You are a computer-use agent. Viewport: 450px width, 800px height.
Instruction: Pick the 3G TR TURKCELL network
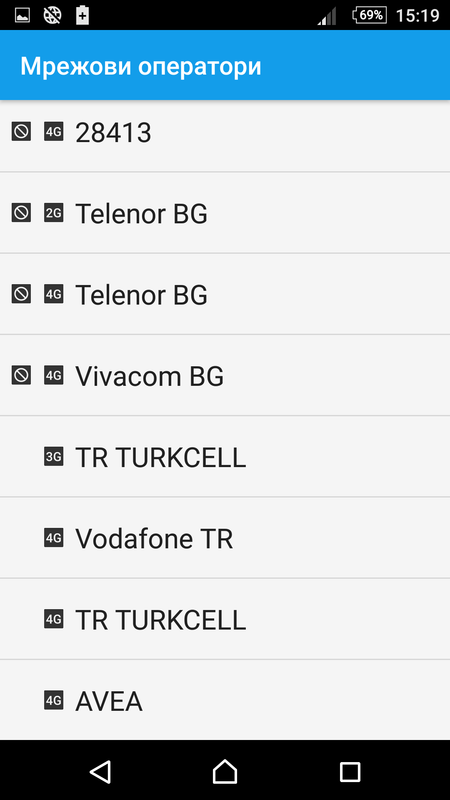click(x=225, y=457)
